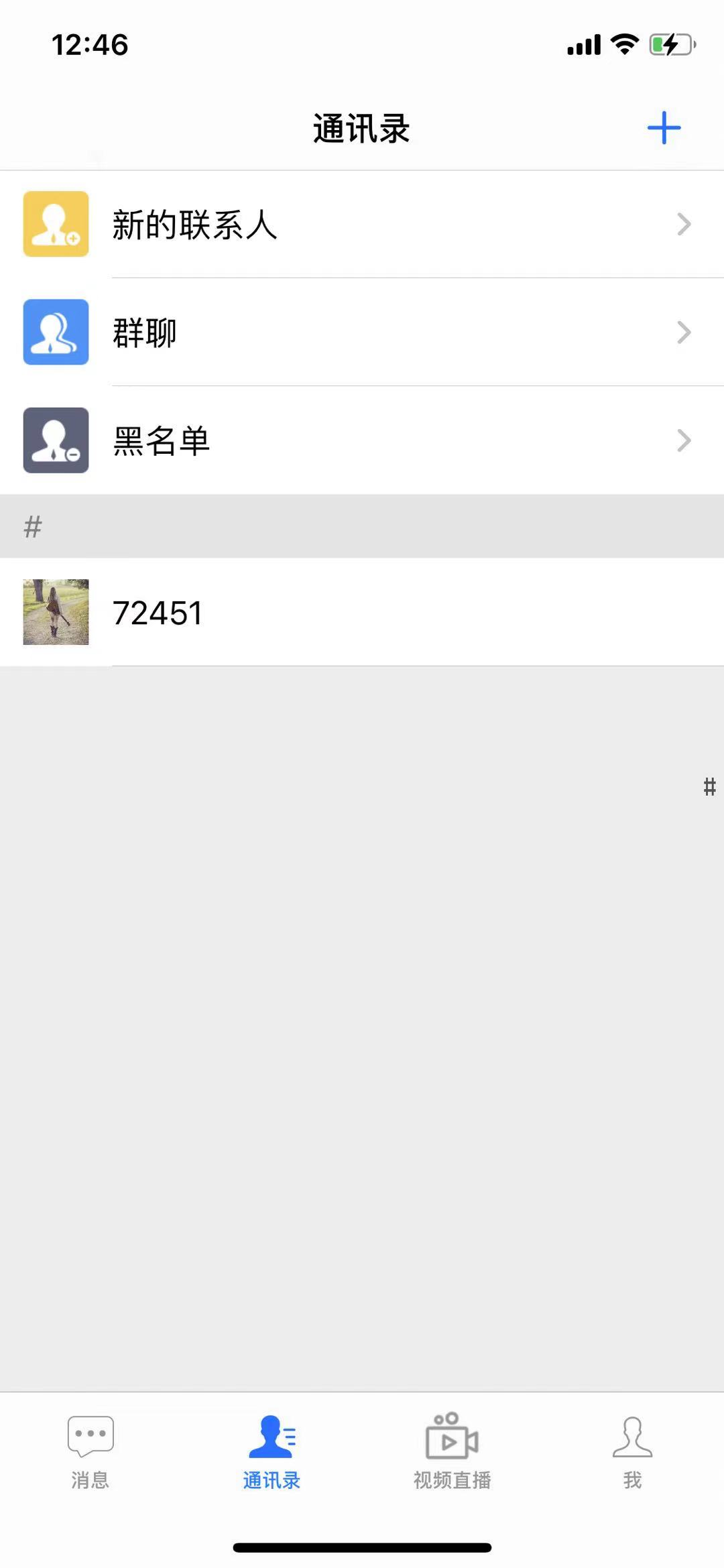
Task: Tap the plus icon to add contact
Action: click(664, 127)
